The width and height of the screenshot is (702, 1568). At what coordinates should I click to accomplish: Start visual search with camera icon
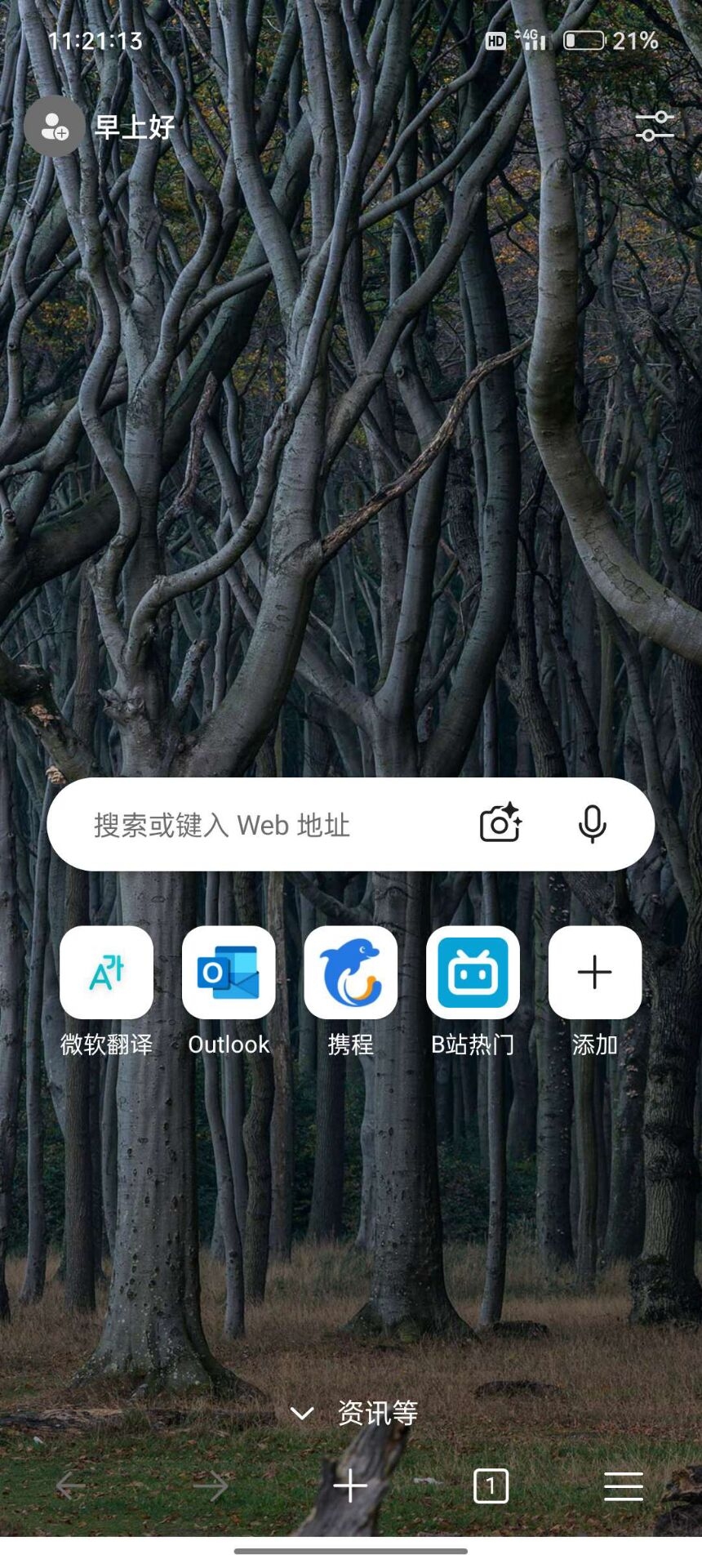[x=500, y=823]
